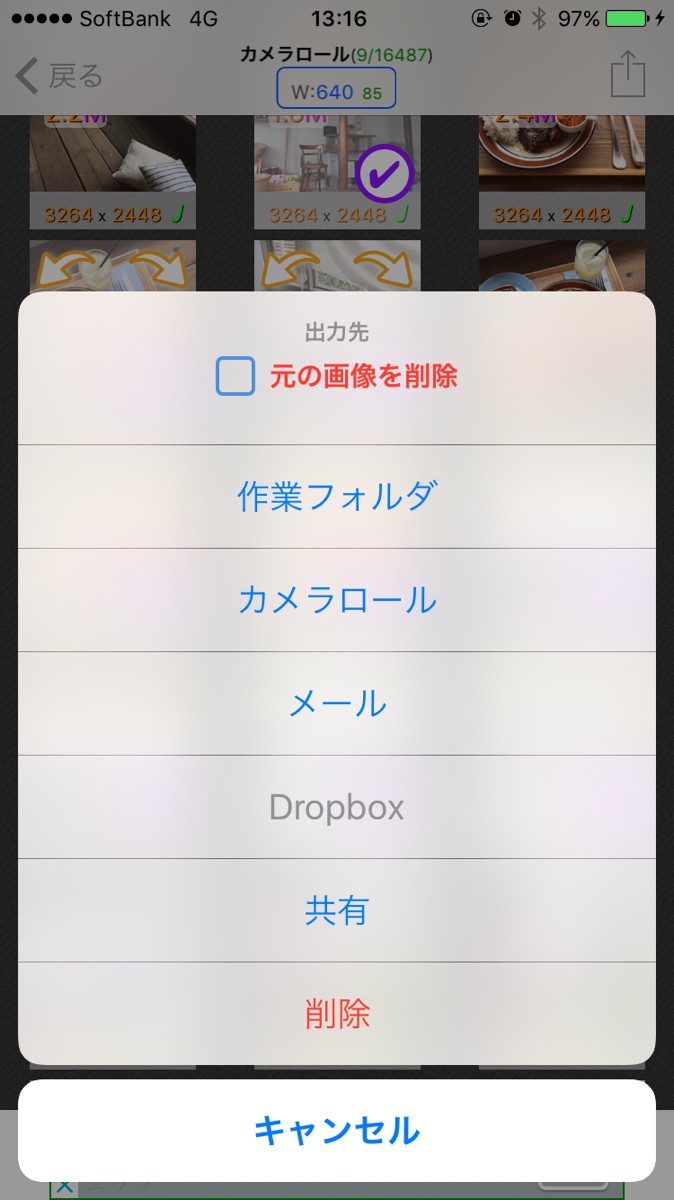Tap the 共有 option
674x1200 pixels.
pyautogui.click(x=337, y=911)
